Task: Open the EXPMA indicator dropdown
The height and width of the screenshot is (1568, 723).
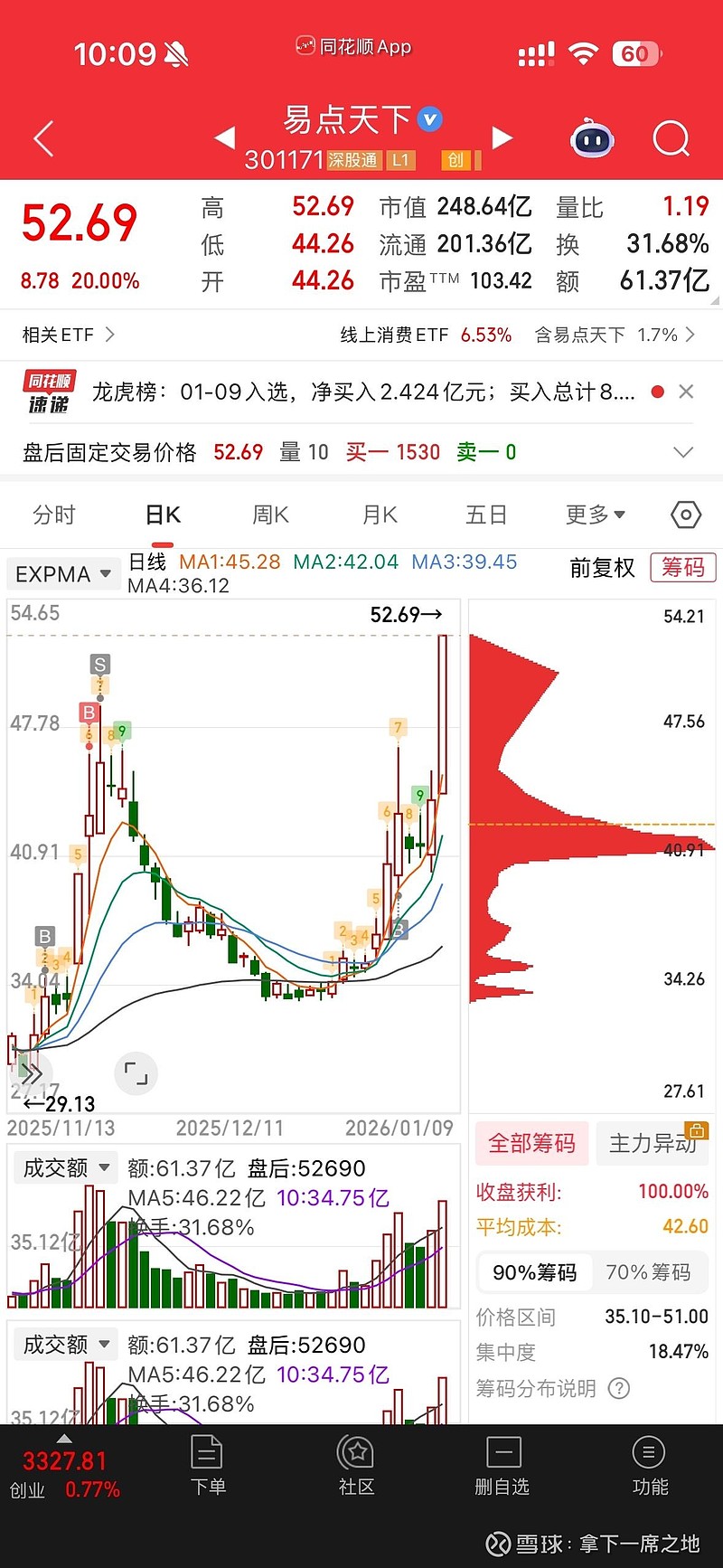Action: [x=62, y=573]
